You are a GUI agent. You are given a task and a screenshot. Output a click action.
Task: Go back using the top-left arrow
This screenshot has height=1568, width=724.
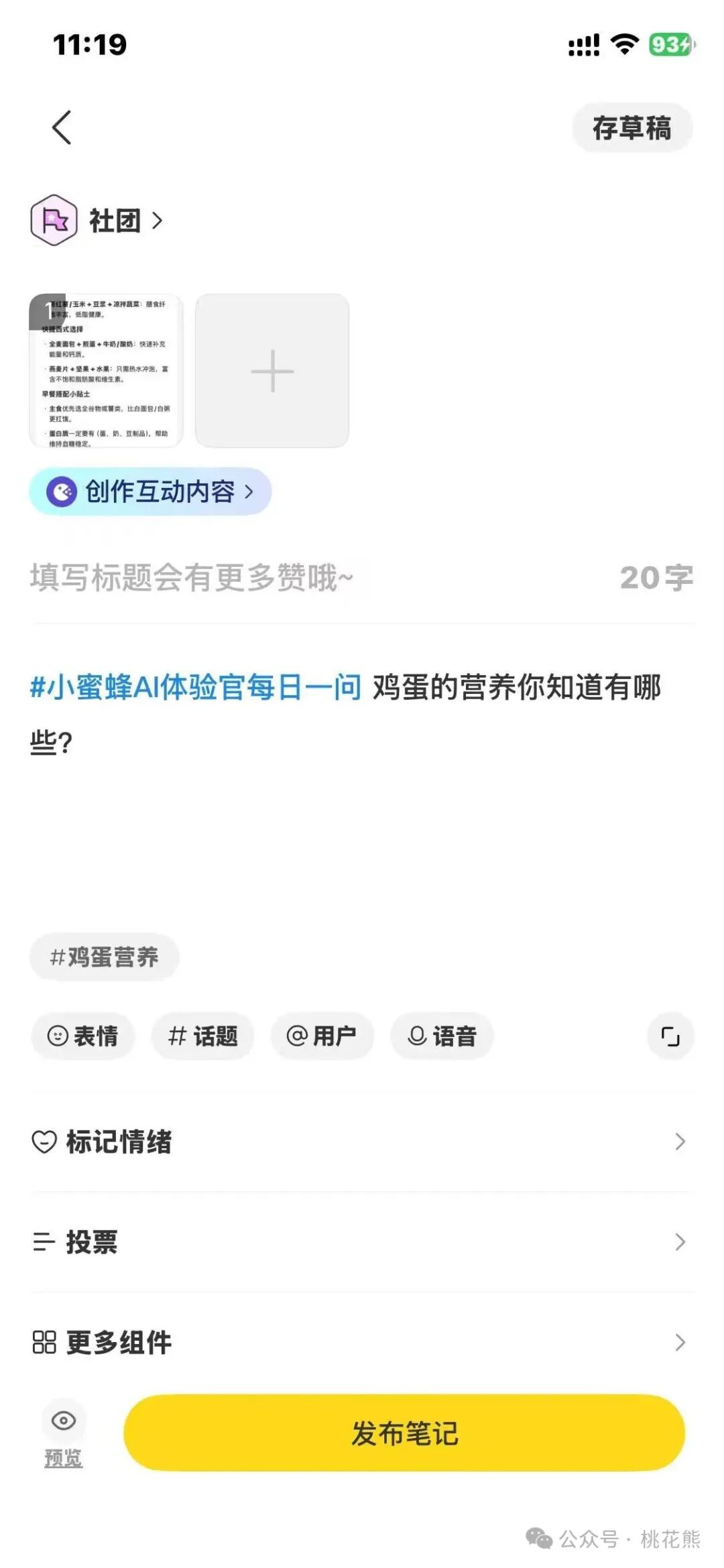coord(62,127)
